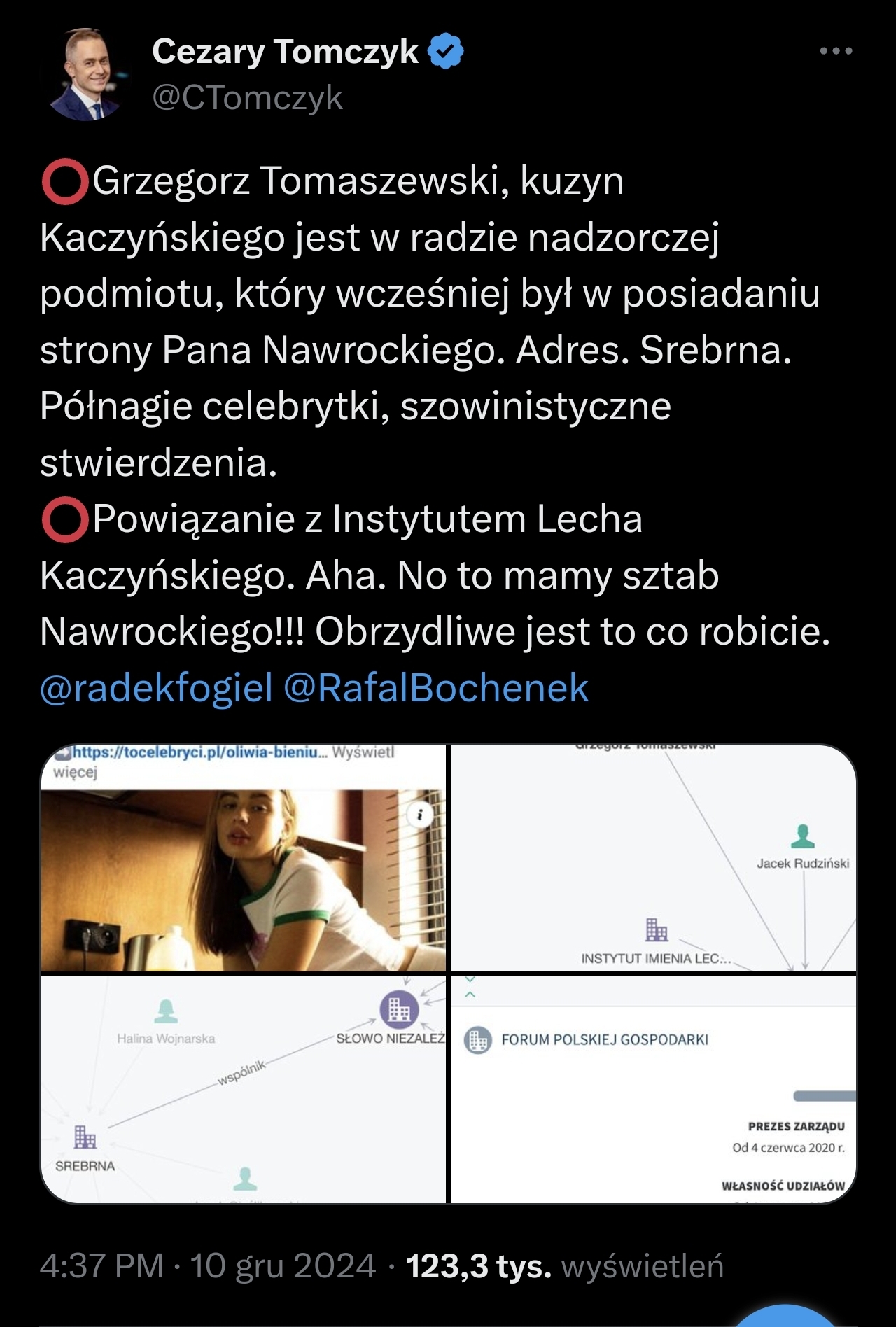Image resolution: width=896 pixels, height=1327 pixels.
Task: Open the tweet's three-dot overflow menu
Action: click(x=836, y=51)
